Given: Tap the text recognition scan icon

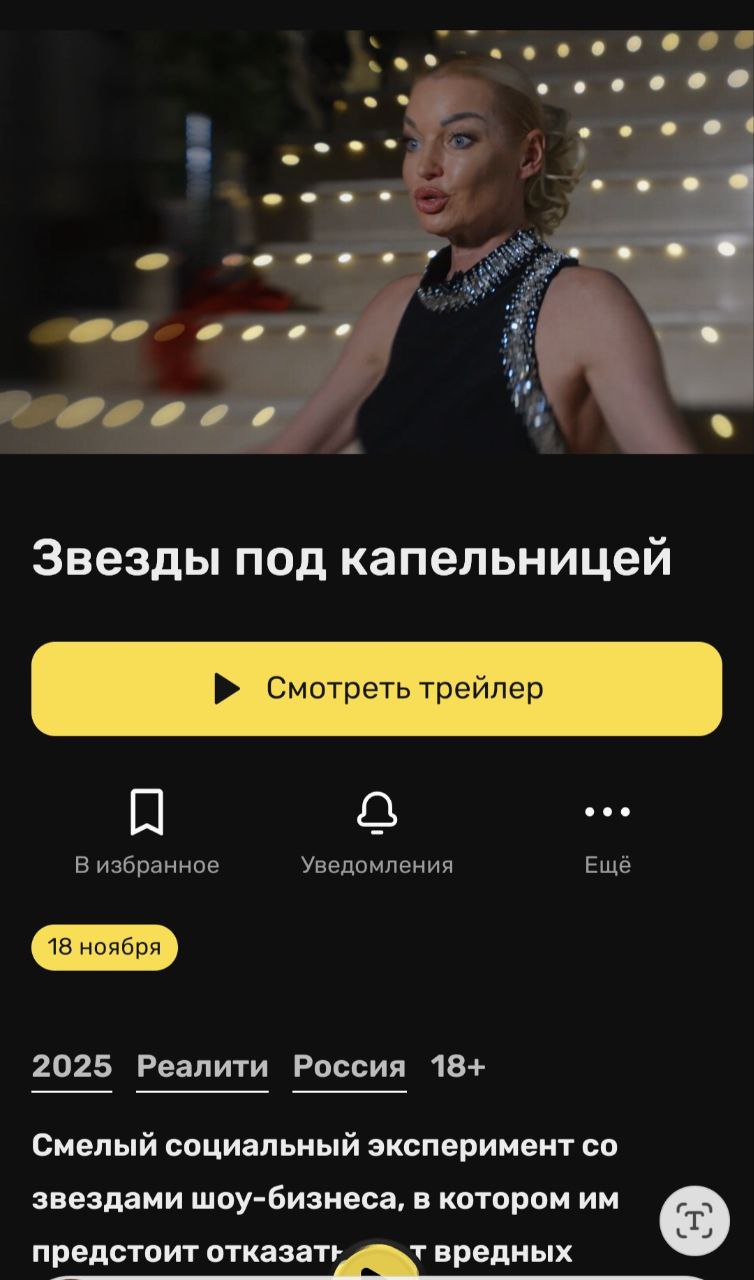Looking at the screenshot, I should (x=694, y=1221).
